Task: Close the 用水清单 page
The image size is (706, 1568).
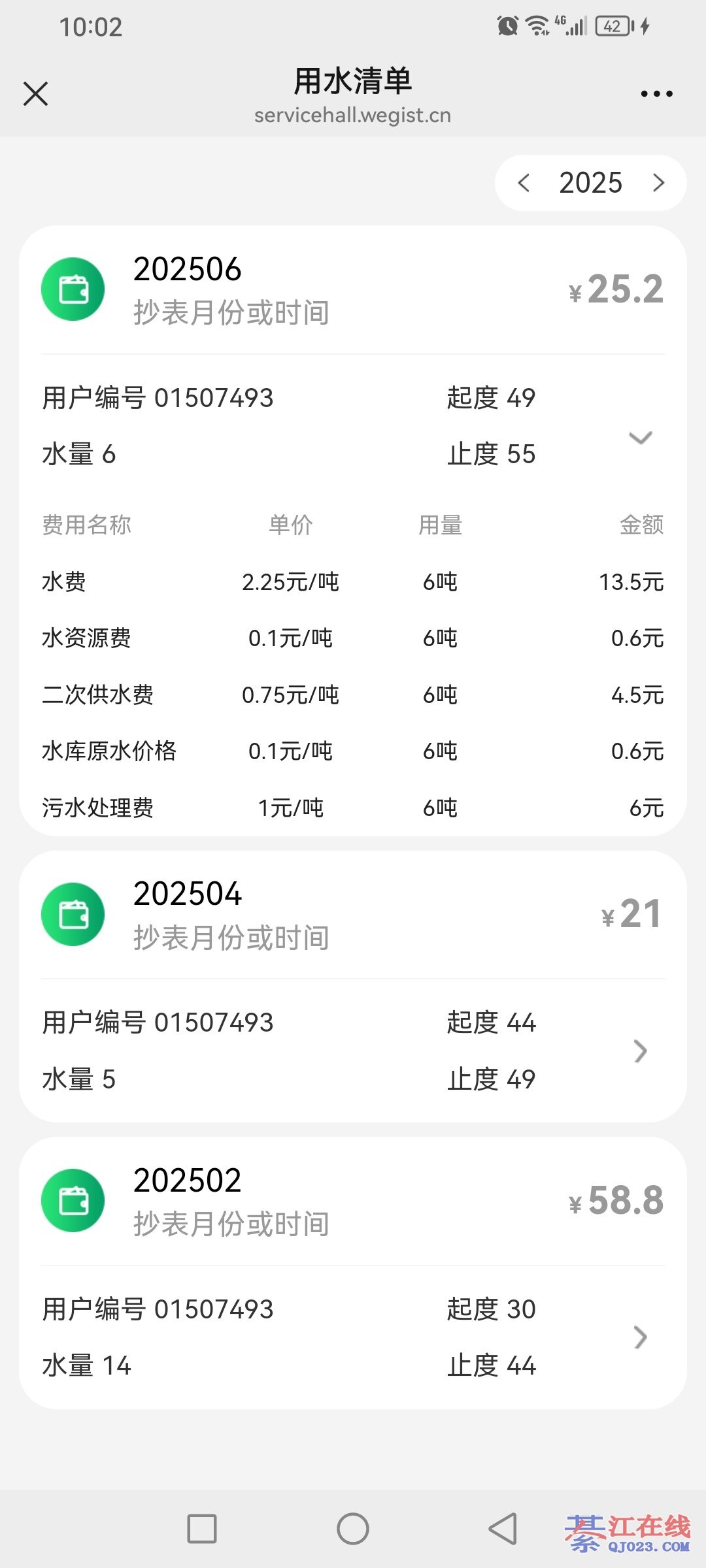Action: pyautogui.click(x=36, y=93)
